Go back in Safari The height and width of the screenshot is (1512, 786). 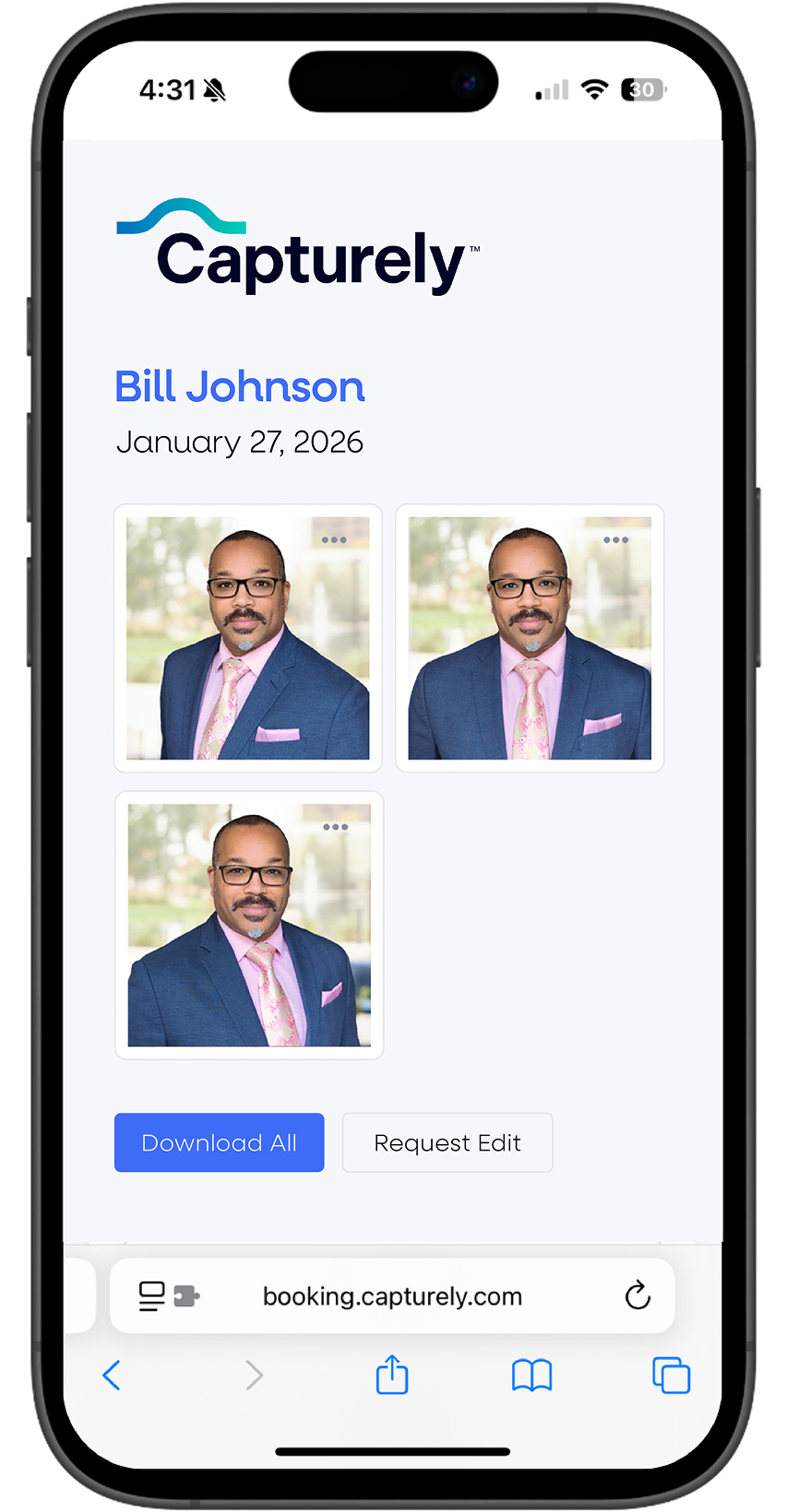tap(112, 1376)
